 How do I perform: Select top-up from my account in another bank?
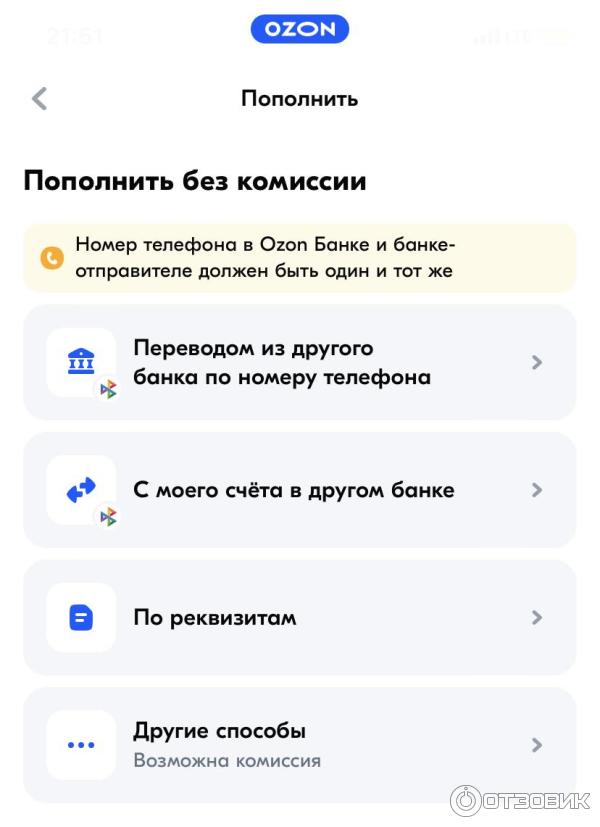pyautogui.click(x=299, y=490)
